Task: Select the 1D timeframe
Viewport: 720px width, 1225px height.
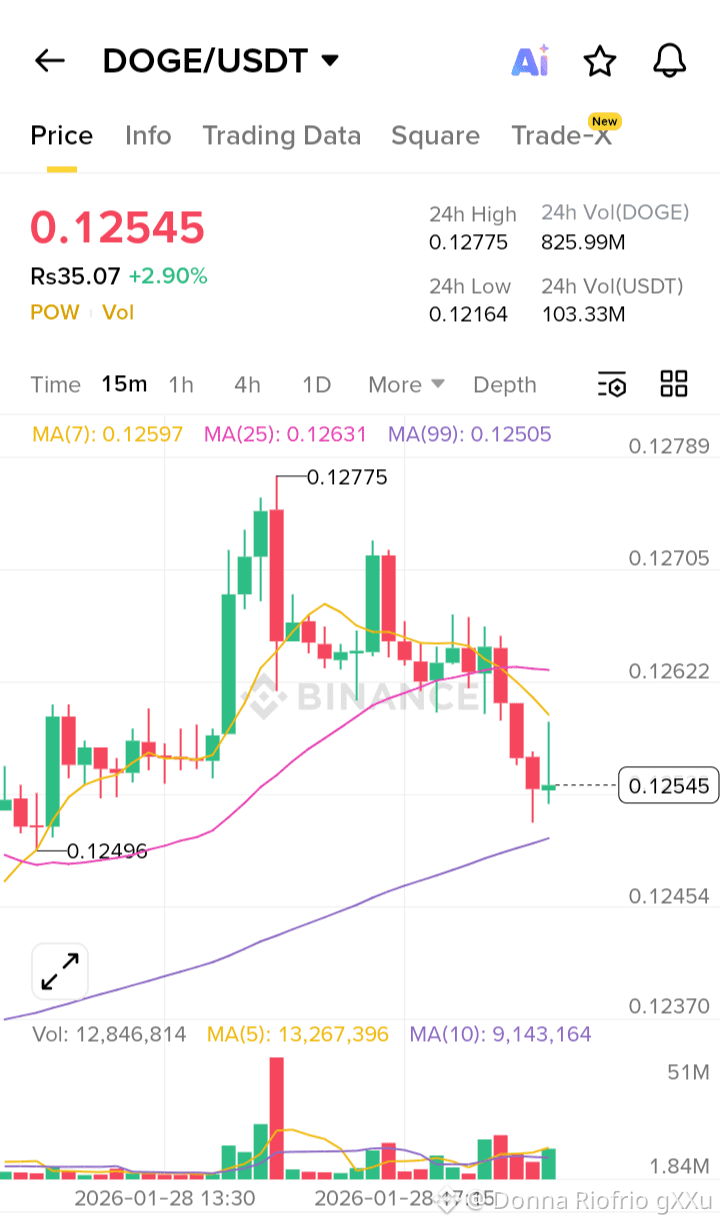Action: tap(316, 384)
